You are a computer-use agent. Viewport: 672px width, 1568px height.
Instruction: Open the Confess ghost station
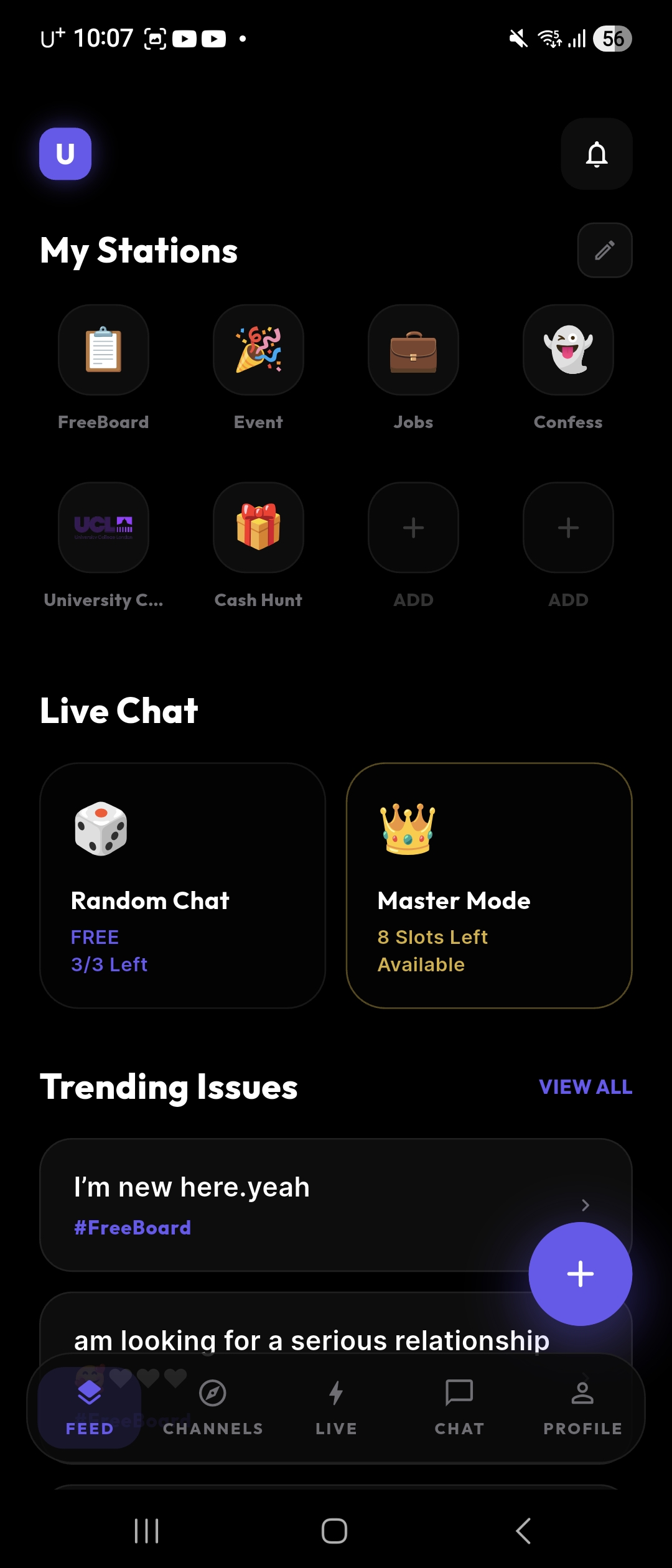[568, 350]
